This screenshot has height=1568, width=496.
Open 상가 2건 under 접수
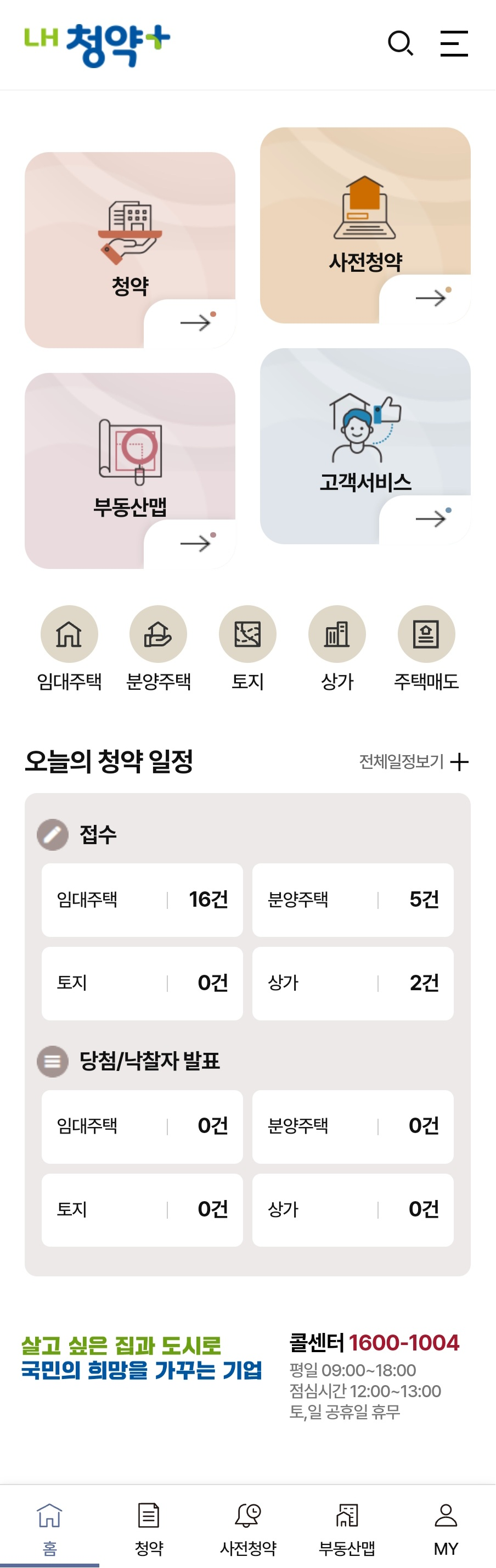(x=353, y=983)
